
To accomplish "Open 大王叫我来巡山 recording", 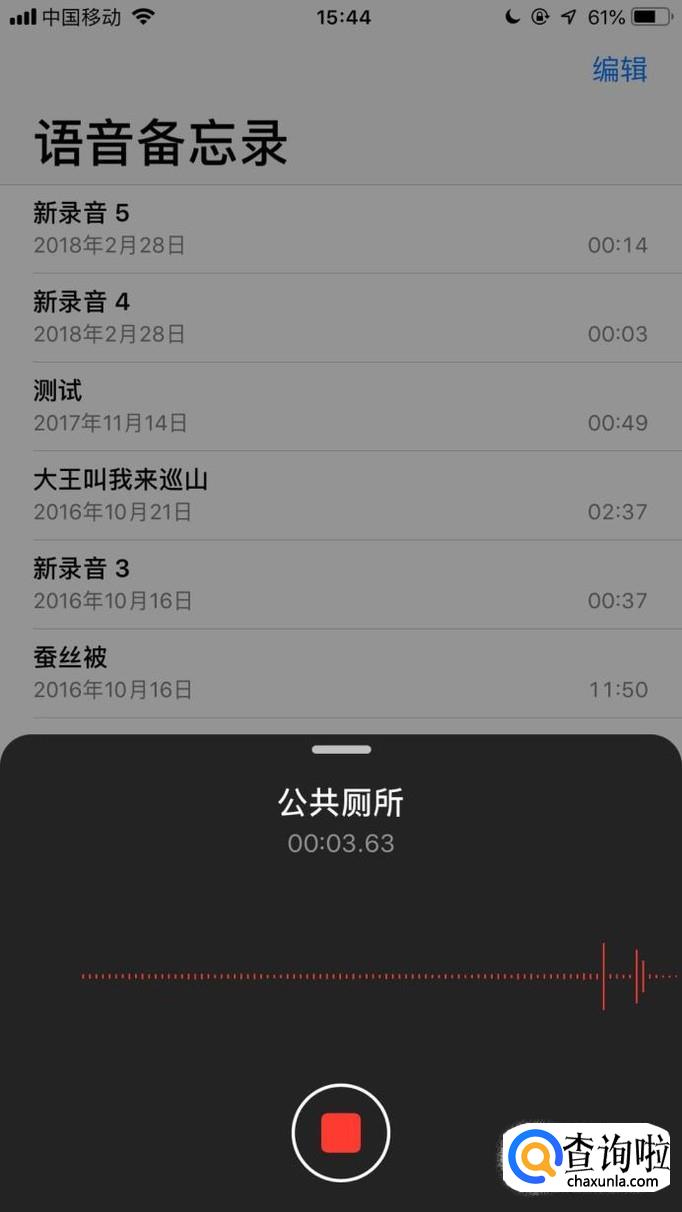I will click(x=340, y=495).
